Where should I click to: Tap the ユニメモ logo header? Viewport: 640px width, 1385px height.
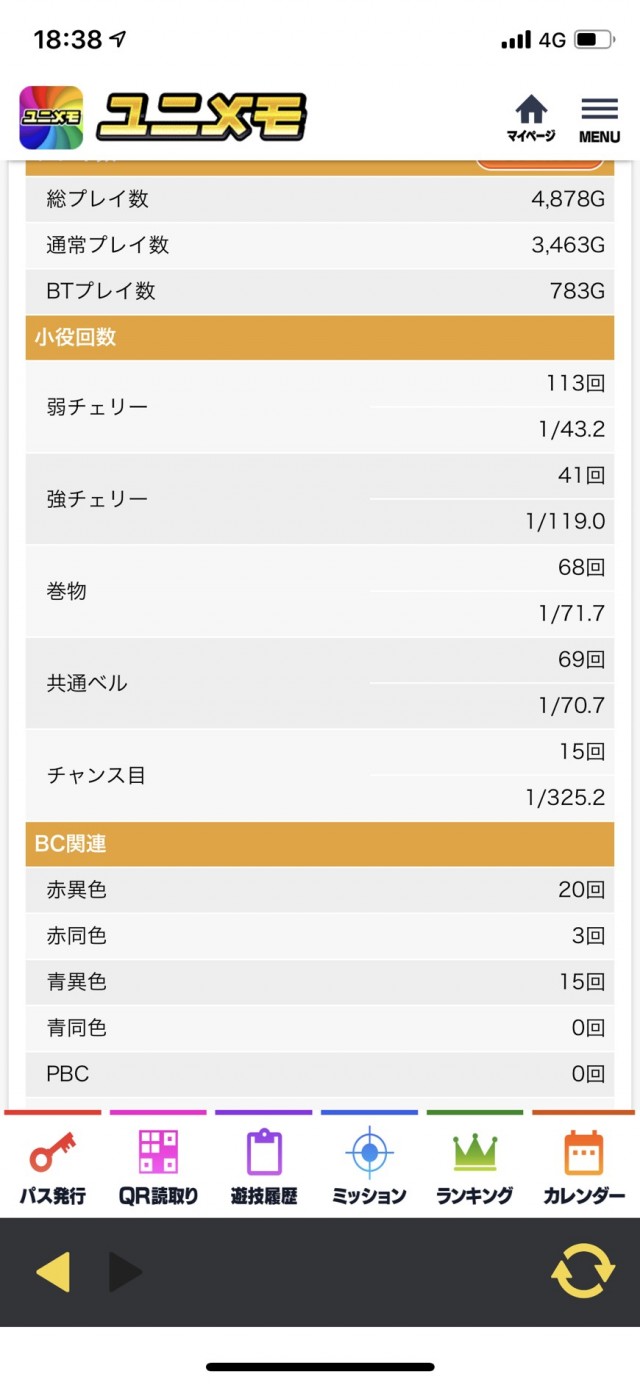[x=165, y=117]
